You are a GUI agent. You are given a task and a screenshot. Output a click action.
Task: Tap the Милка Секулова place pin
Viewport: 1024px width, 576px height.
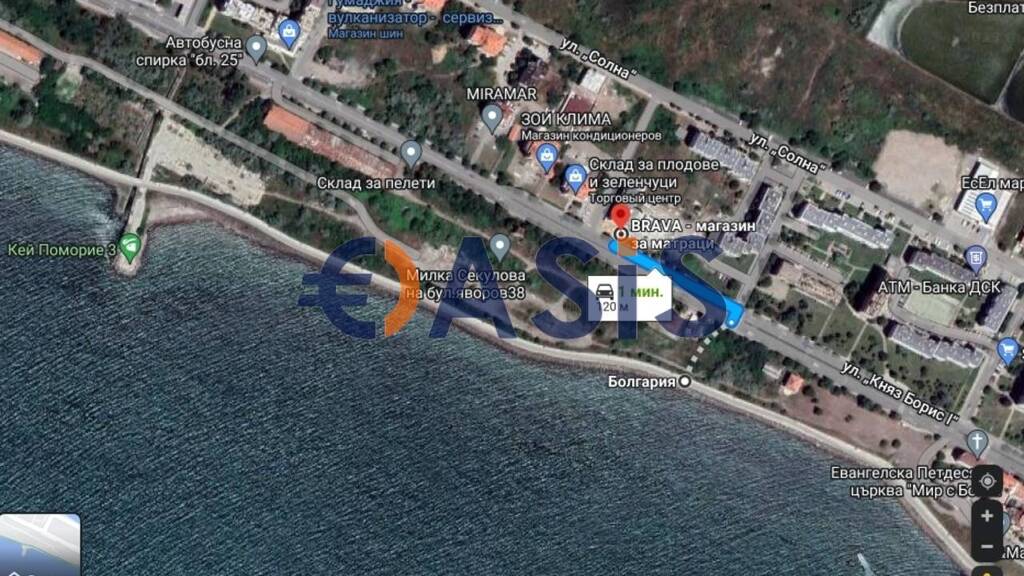click(500, 248)
